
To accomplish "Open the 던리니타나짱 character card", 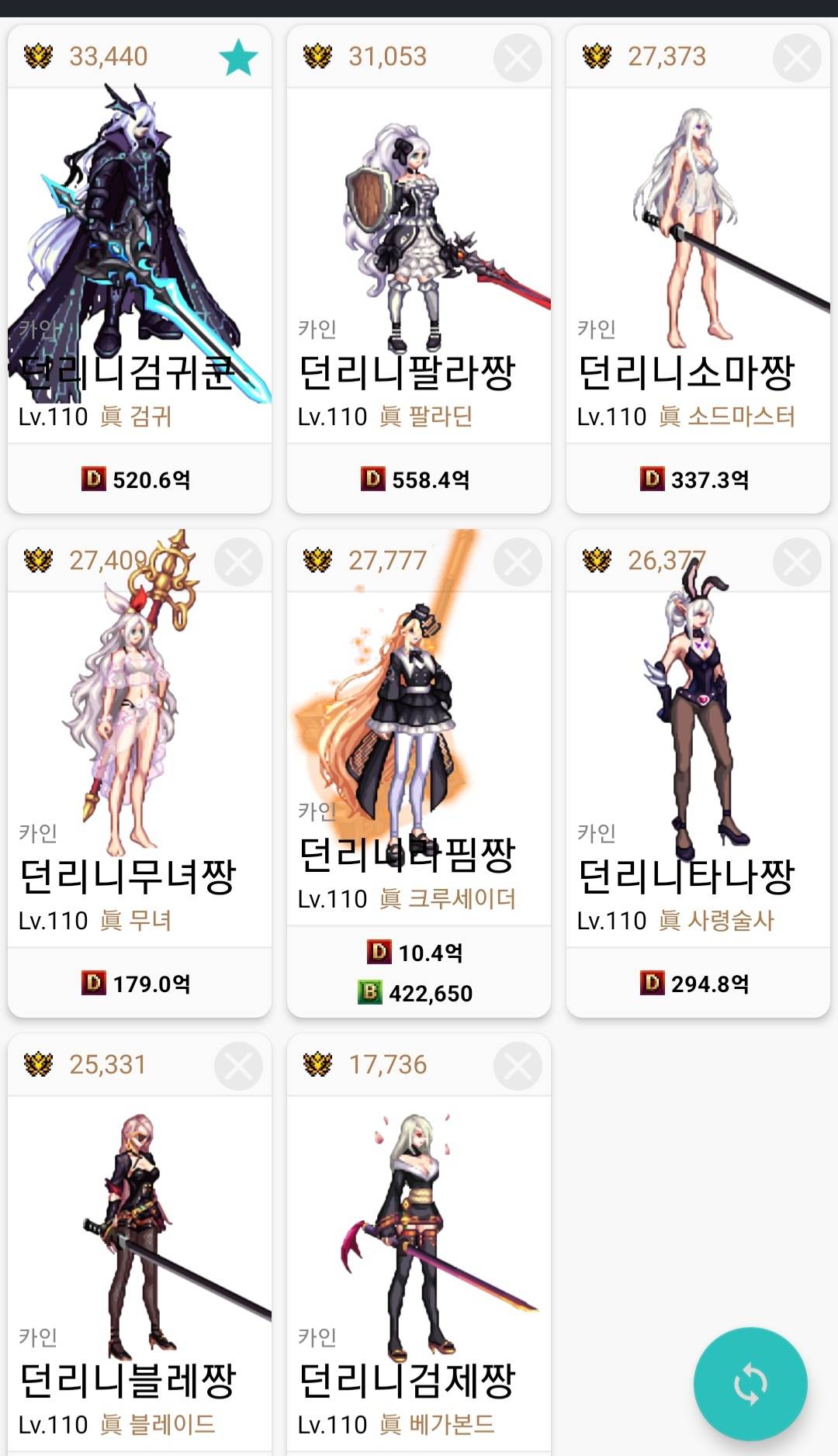I will coord(698,768).
